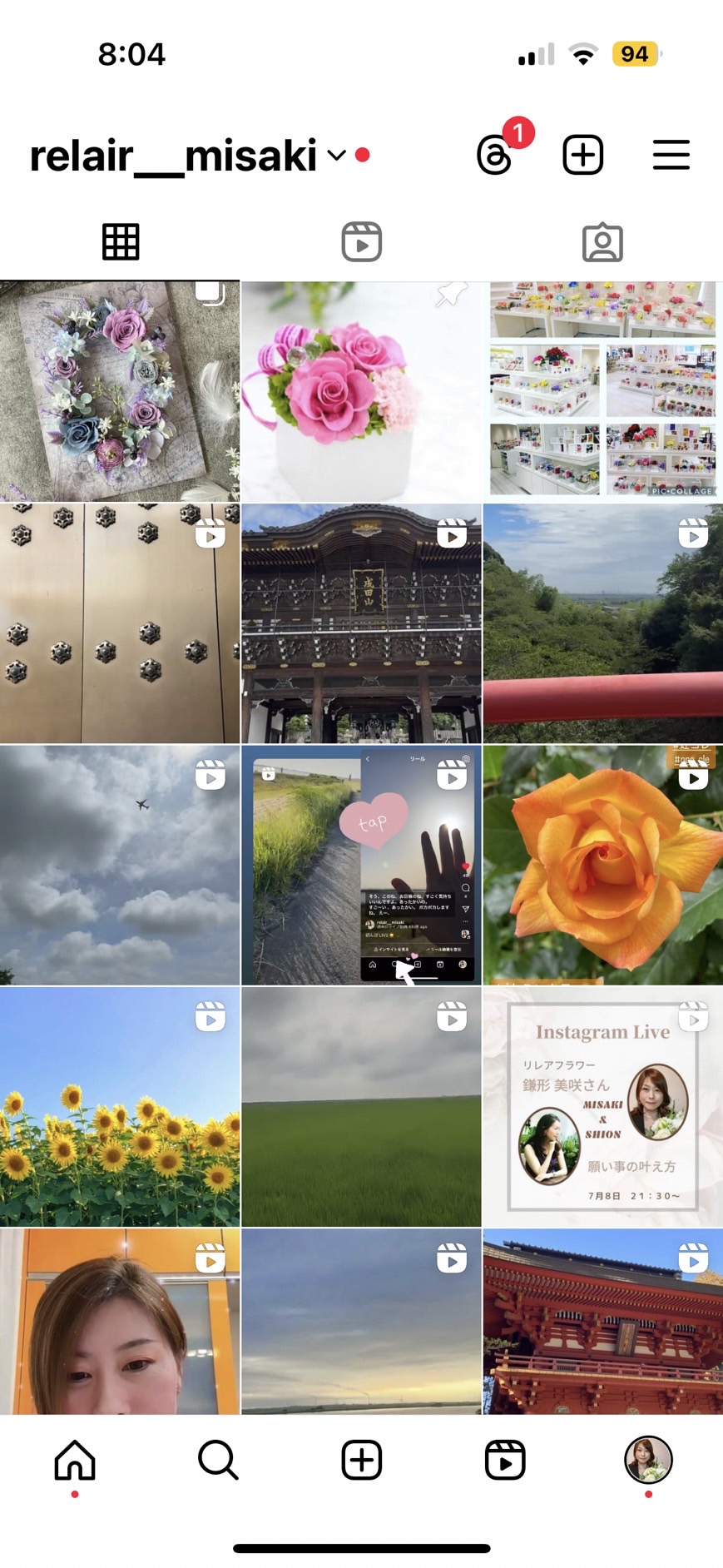Open the sunflower field reel
Viewport: 723px width, 1568px height.
click(120, 1107)
